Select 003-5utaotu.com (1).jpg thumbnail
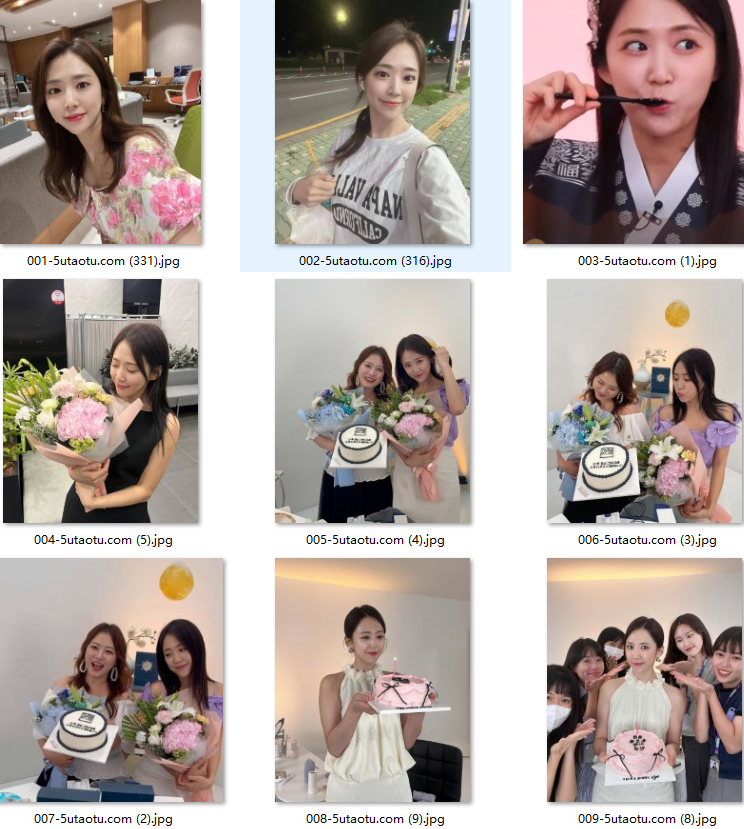The image size is (744, 829). pyautogui.click(x=647, y=122)
